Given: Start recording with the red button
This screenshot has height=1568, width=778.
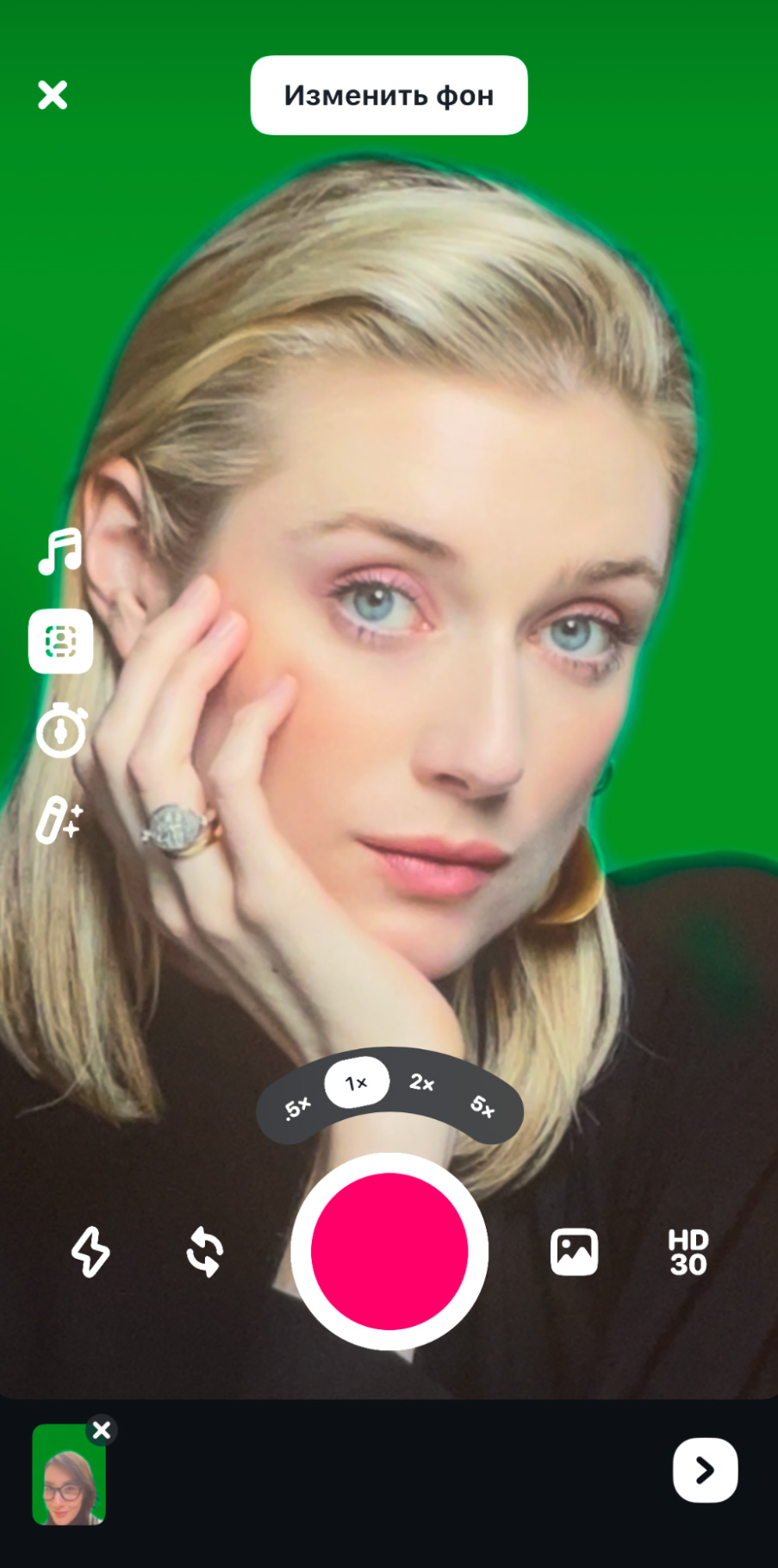Looking at the screenshot, I should tap(389, 1251).
